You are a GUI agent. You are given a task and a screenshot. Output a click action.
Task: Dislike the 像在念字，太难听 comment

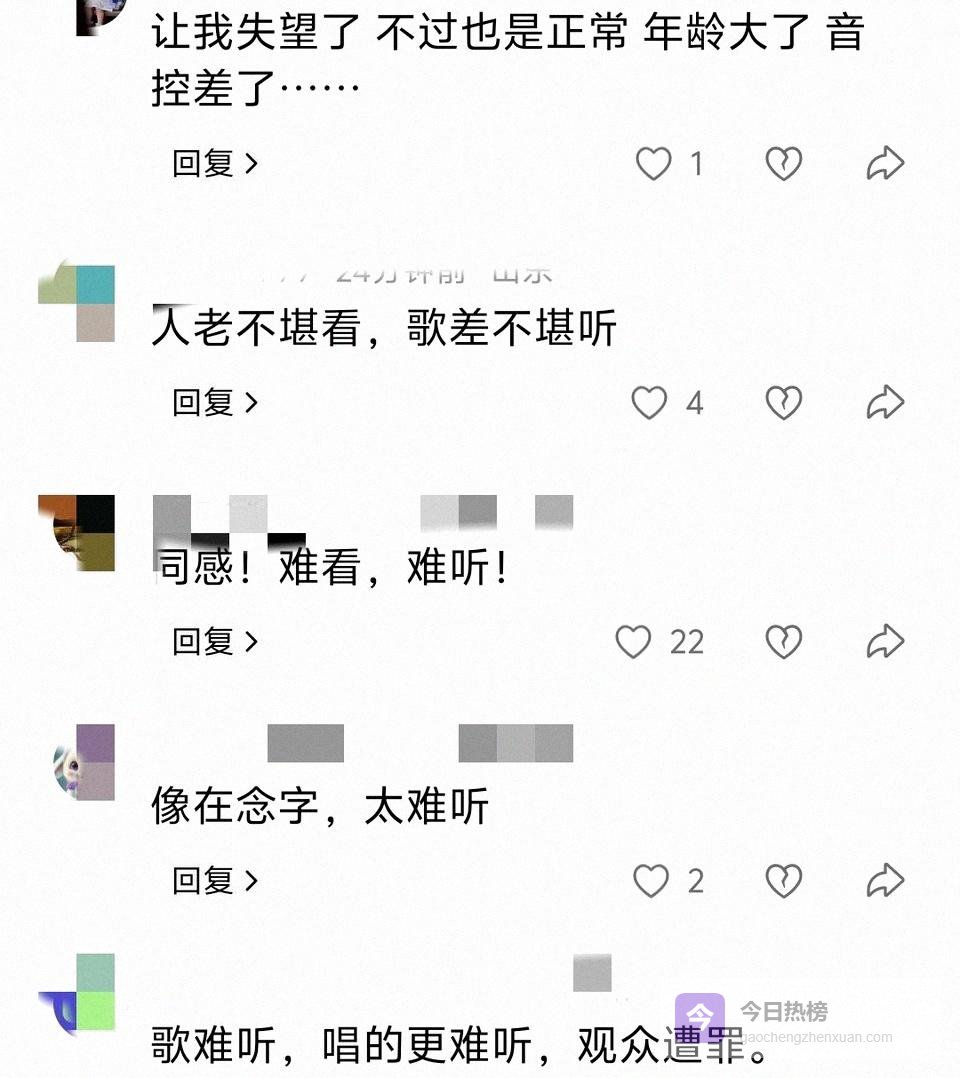(783, 880)
